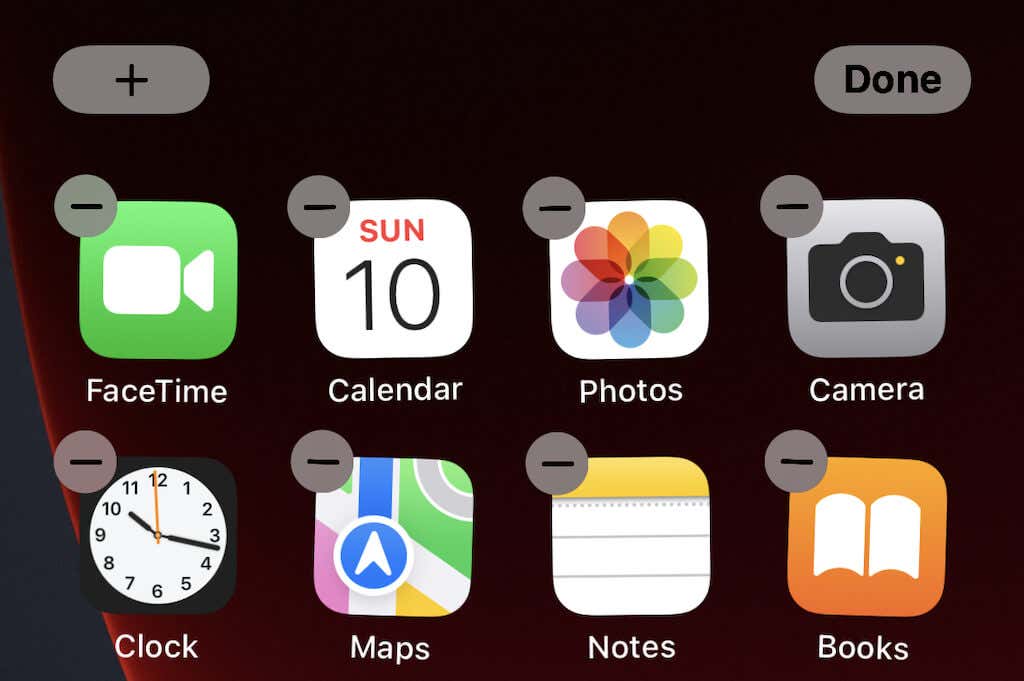This screenshot has width=1024, height=681.
Task: Select the Camera app icon
Action: click(x=866, y=280)
